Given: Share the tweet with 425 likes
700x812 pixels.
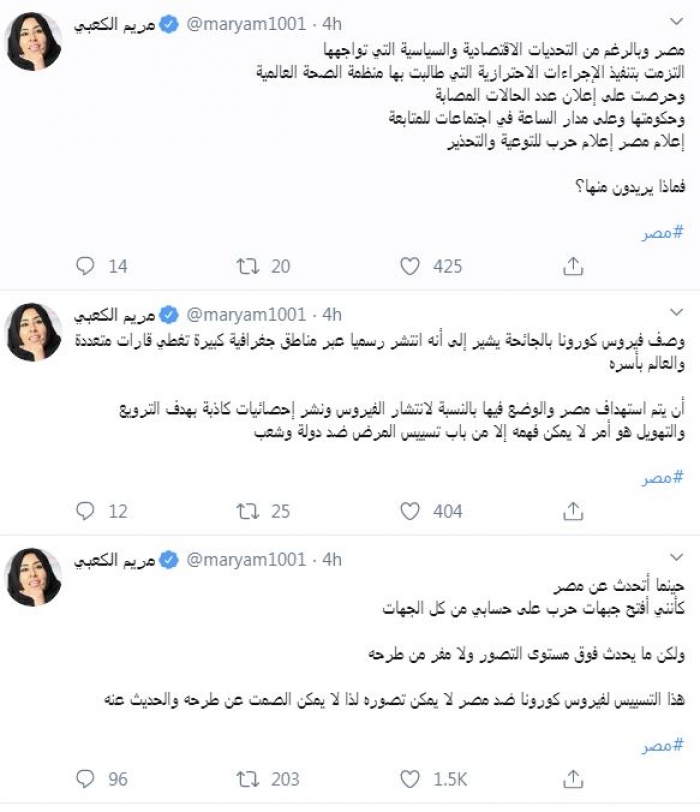Looking at the screenshot, I should tap(573, 266).
